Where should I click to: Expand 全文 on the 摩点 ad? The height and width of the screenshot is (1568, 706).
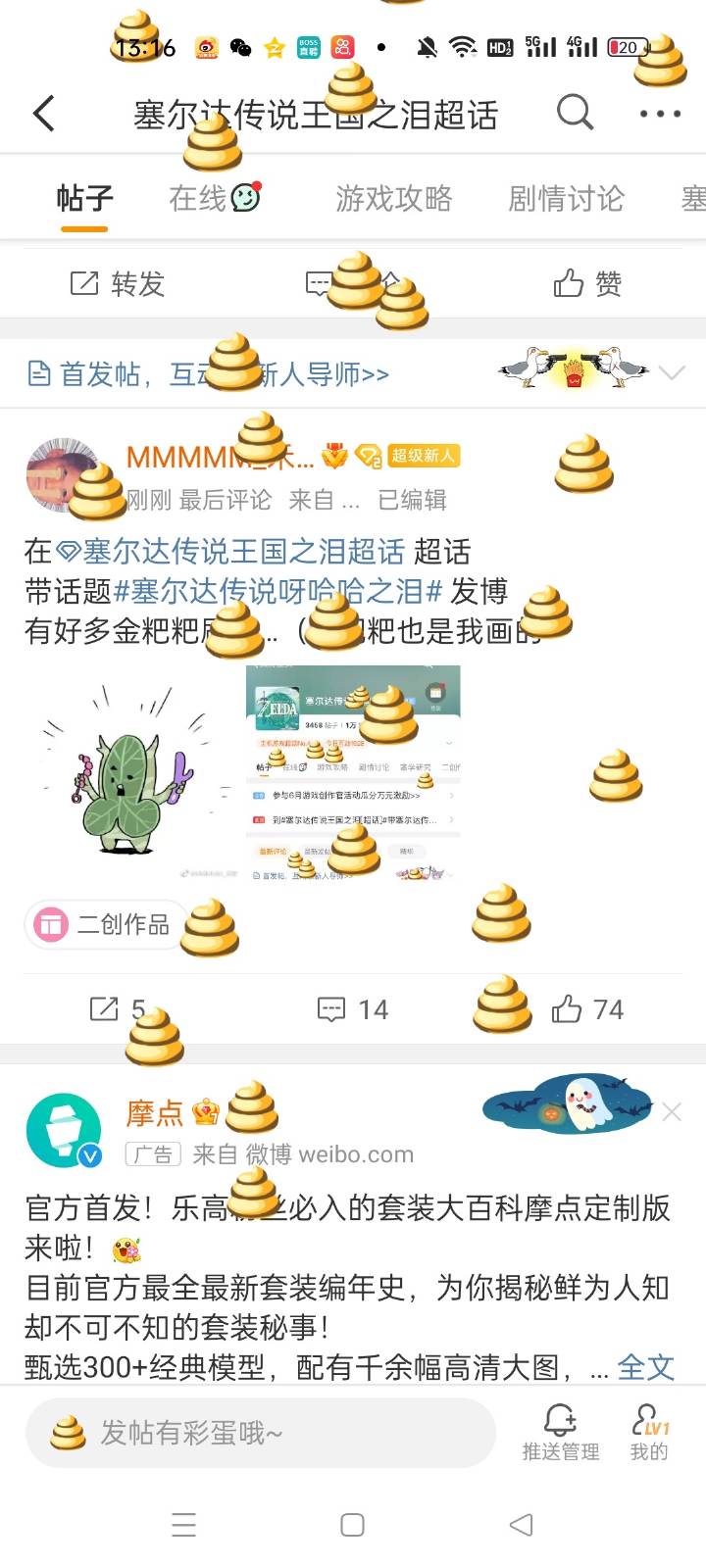pos(645,1367)
